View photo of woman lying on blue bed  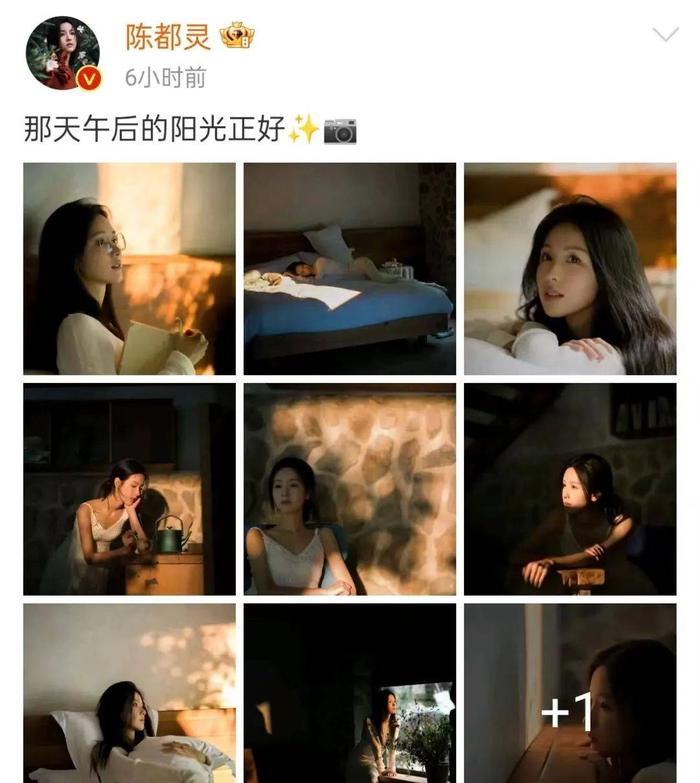tap(349, 269)
